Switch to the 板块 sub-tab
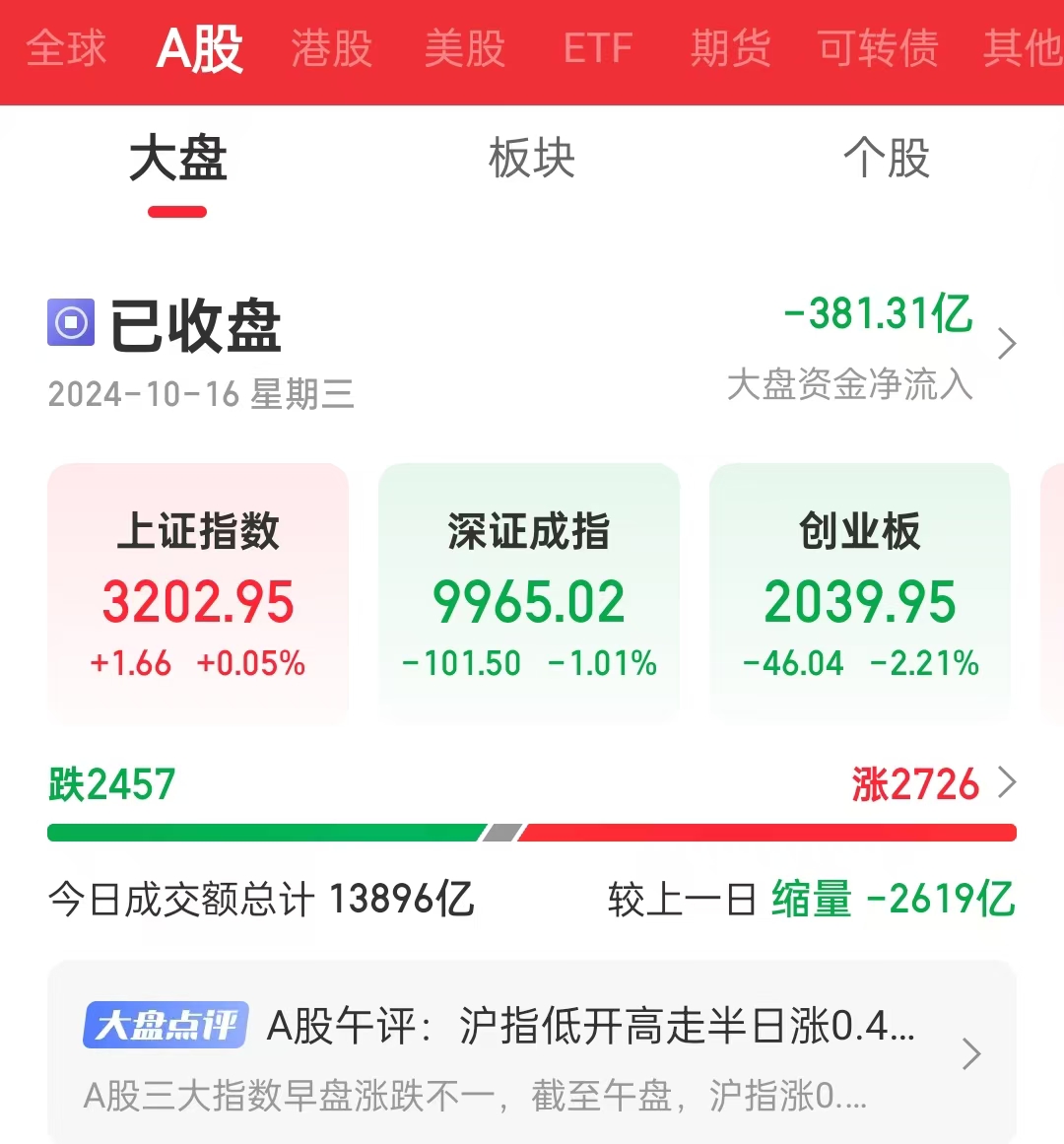 coord(531,159)
